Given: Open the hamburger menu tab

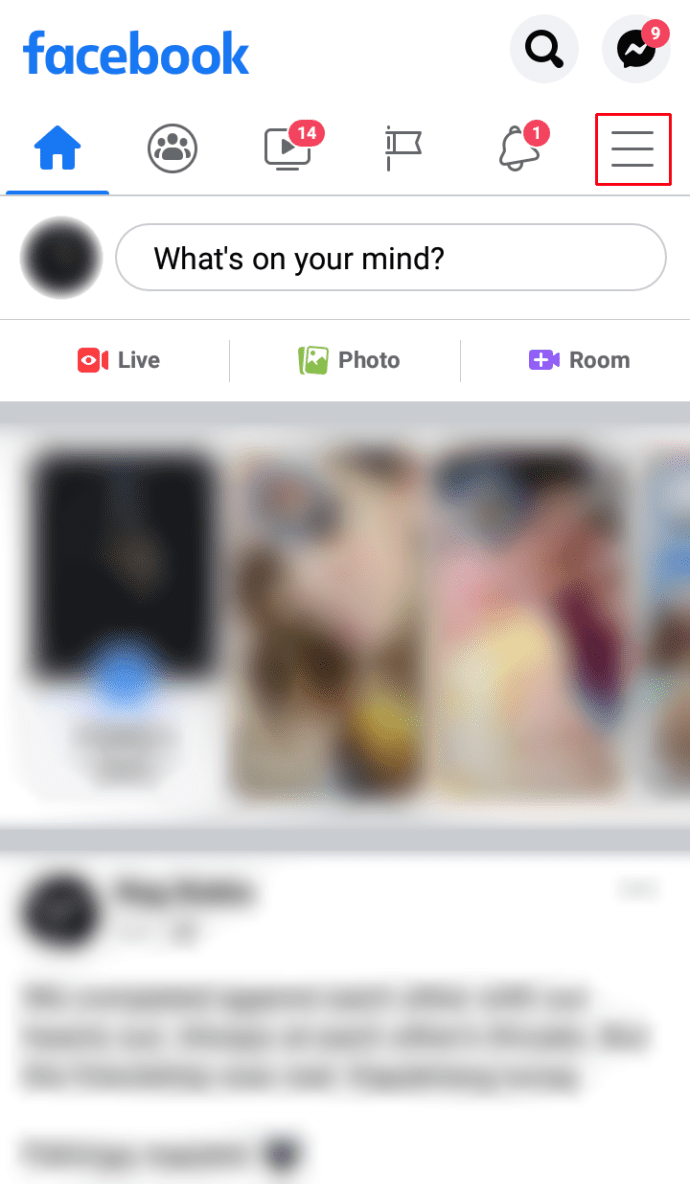Looking at the screenshot, I should pyautogui.click(x=632, y=149).
